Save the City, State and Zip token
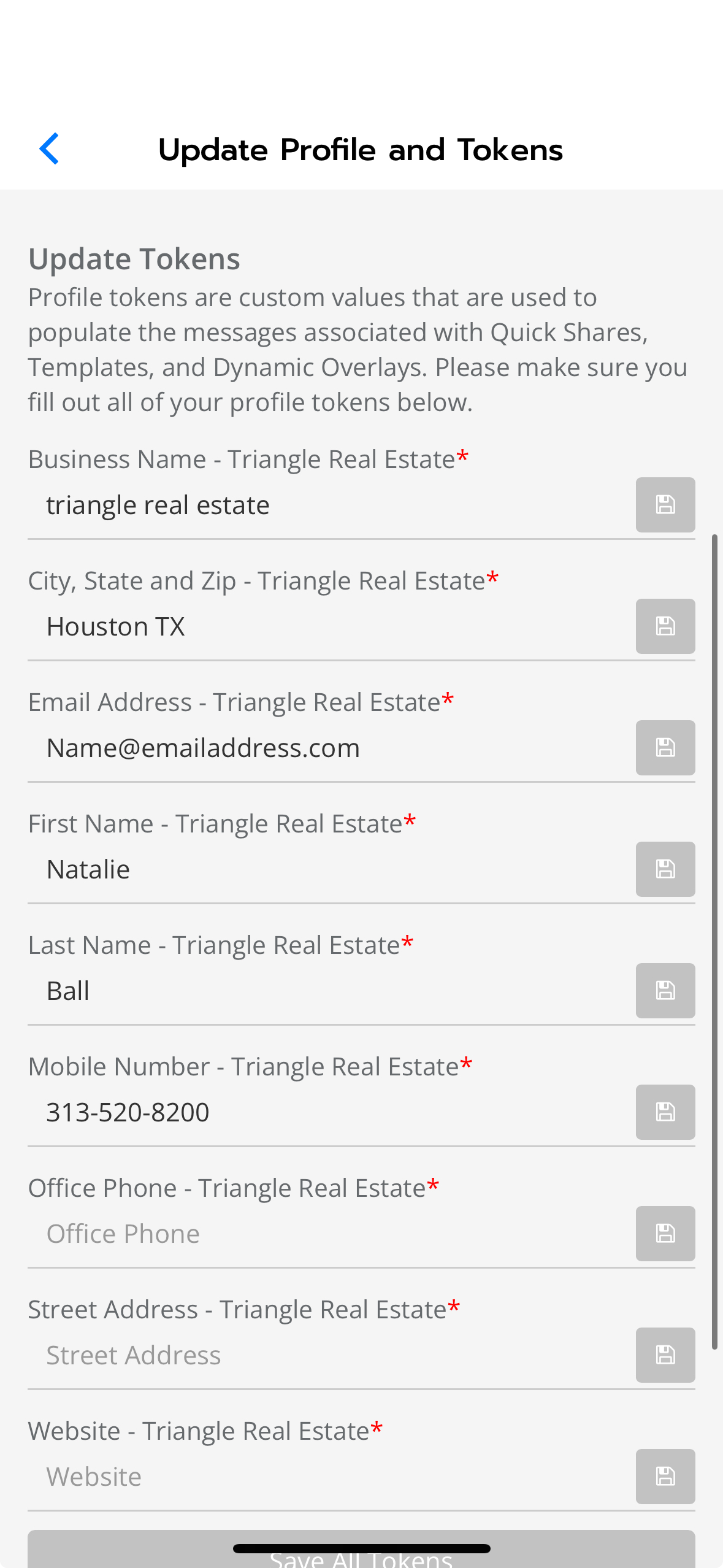This screenshot has height=1568, width=723. [x=665, y=626]
